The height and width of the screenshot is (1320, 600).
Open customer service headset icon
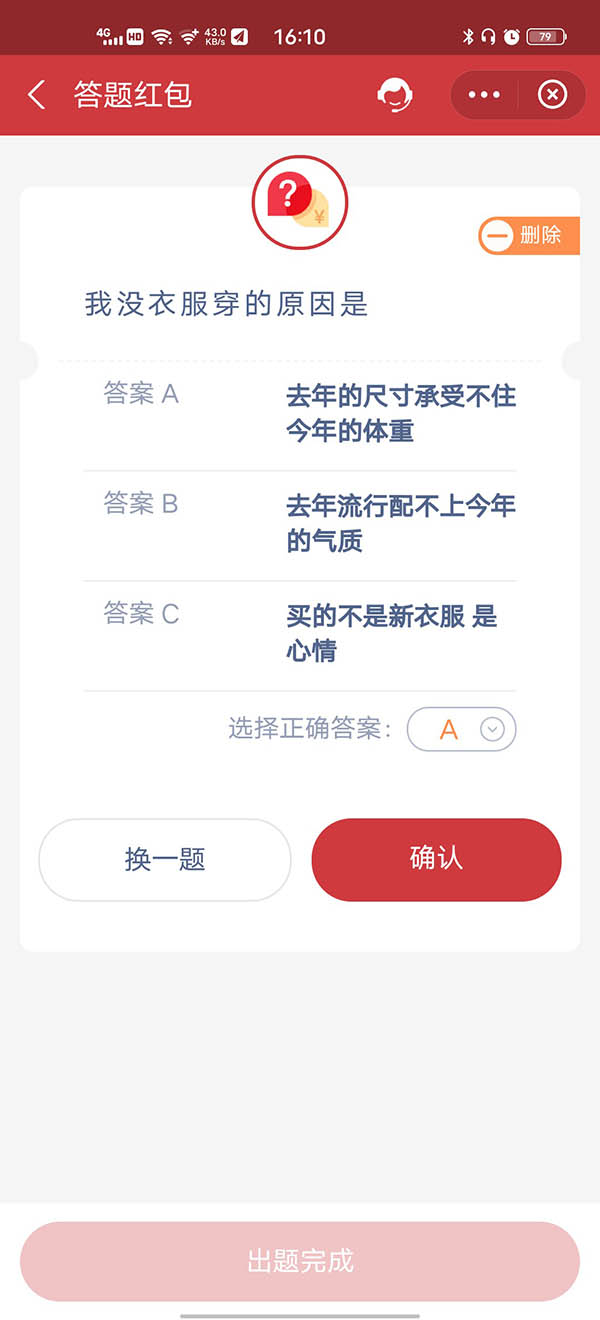pyautogui.click(x=395, y=95)
